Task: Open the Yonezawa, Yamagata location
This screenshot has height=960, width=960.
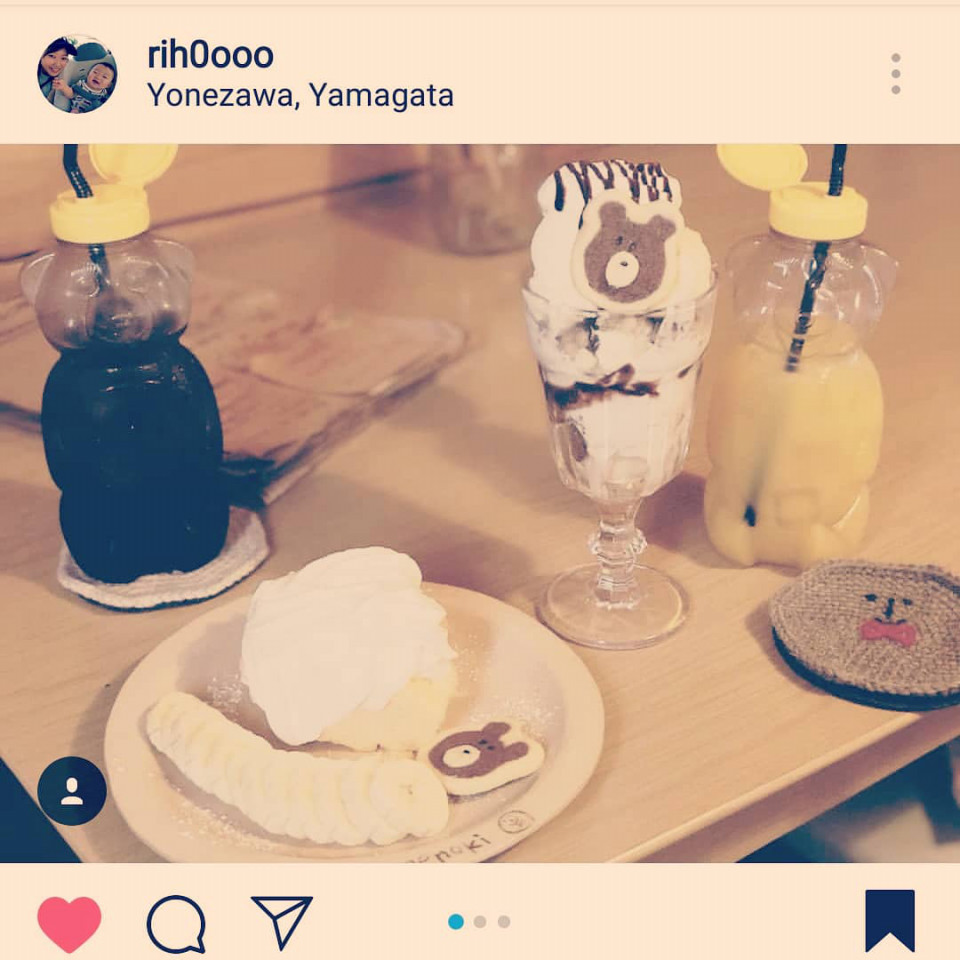Action: (300, 96)
